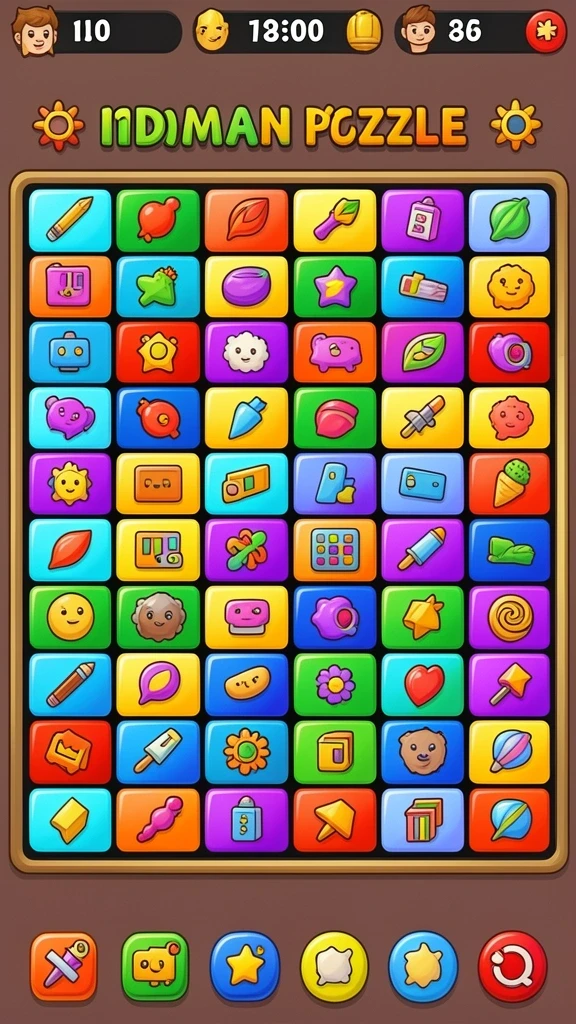Use the orange crossed-tools booster
The width and height of the screenshot is (576, 1024).
[63, 966]
